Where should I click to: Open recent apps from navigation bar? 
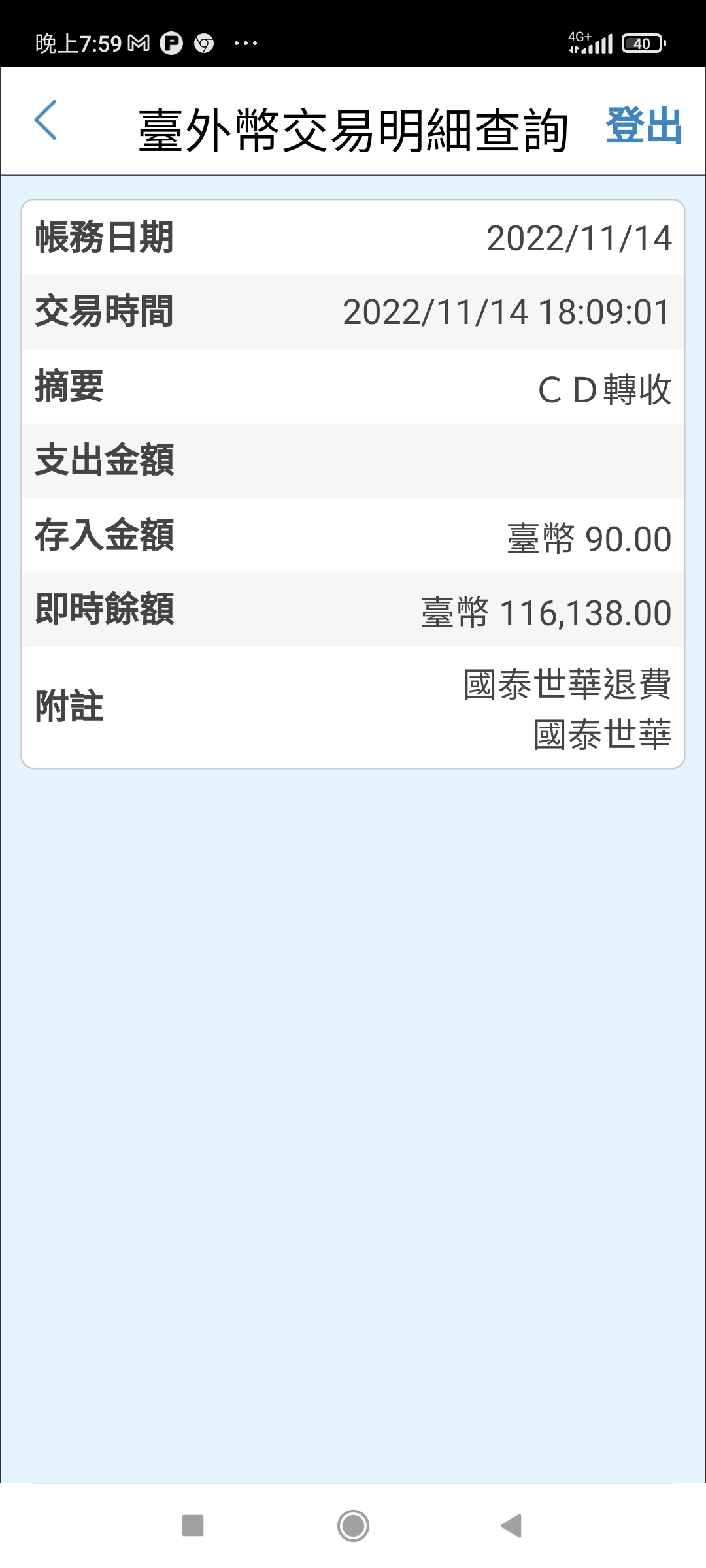[193, 1526]
